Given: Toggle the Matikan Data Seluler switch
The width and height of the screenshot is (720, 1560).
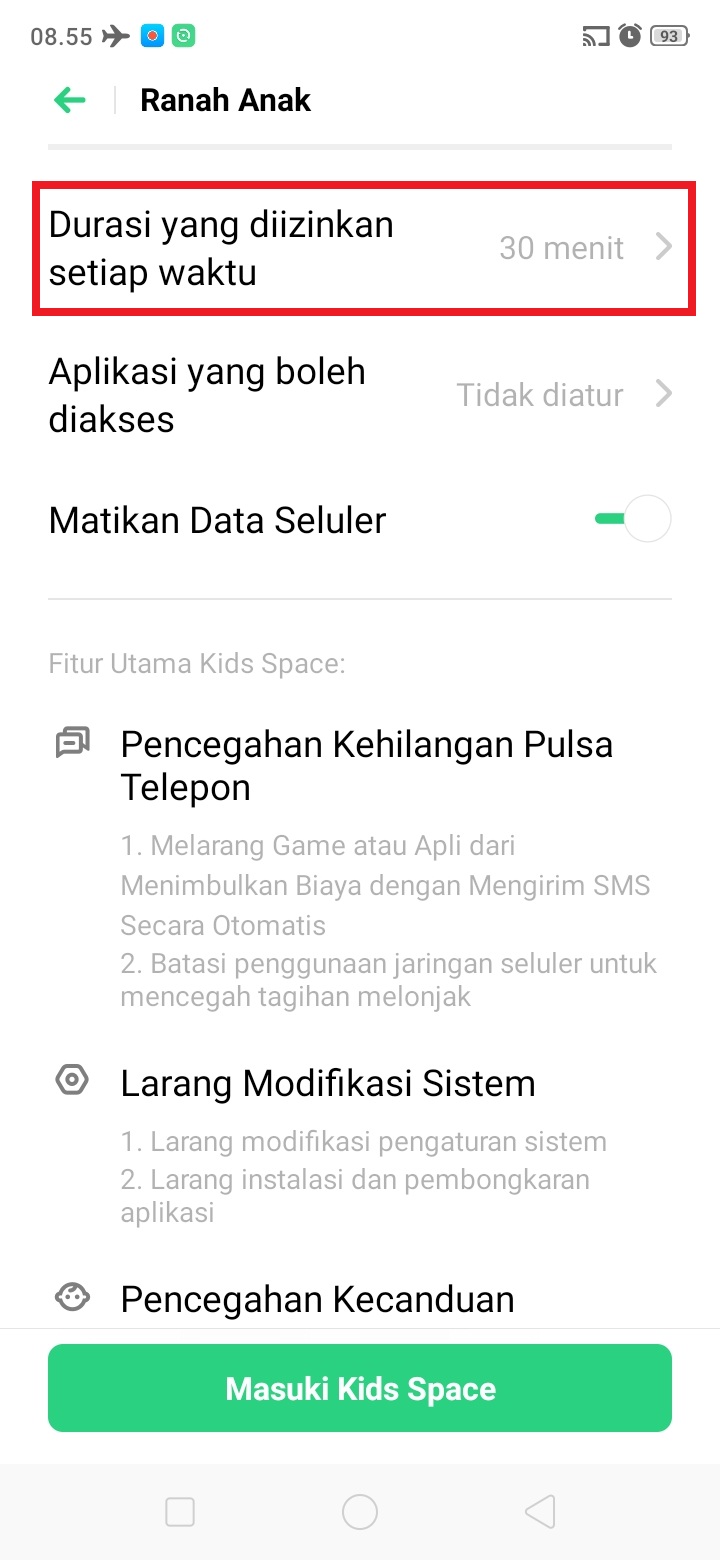Looking at the screenshot, I should pos(632,520).
